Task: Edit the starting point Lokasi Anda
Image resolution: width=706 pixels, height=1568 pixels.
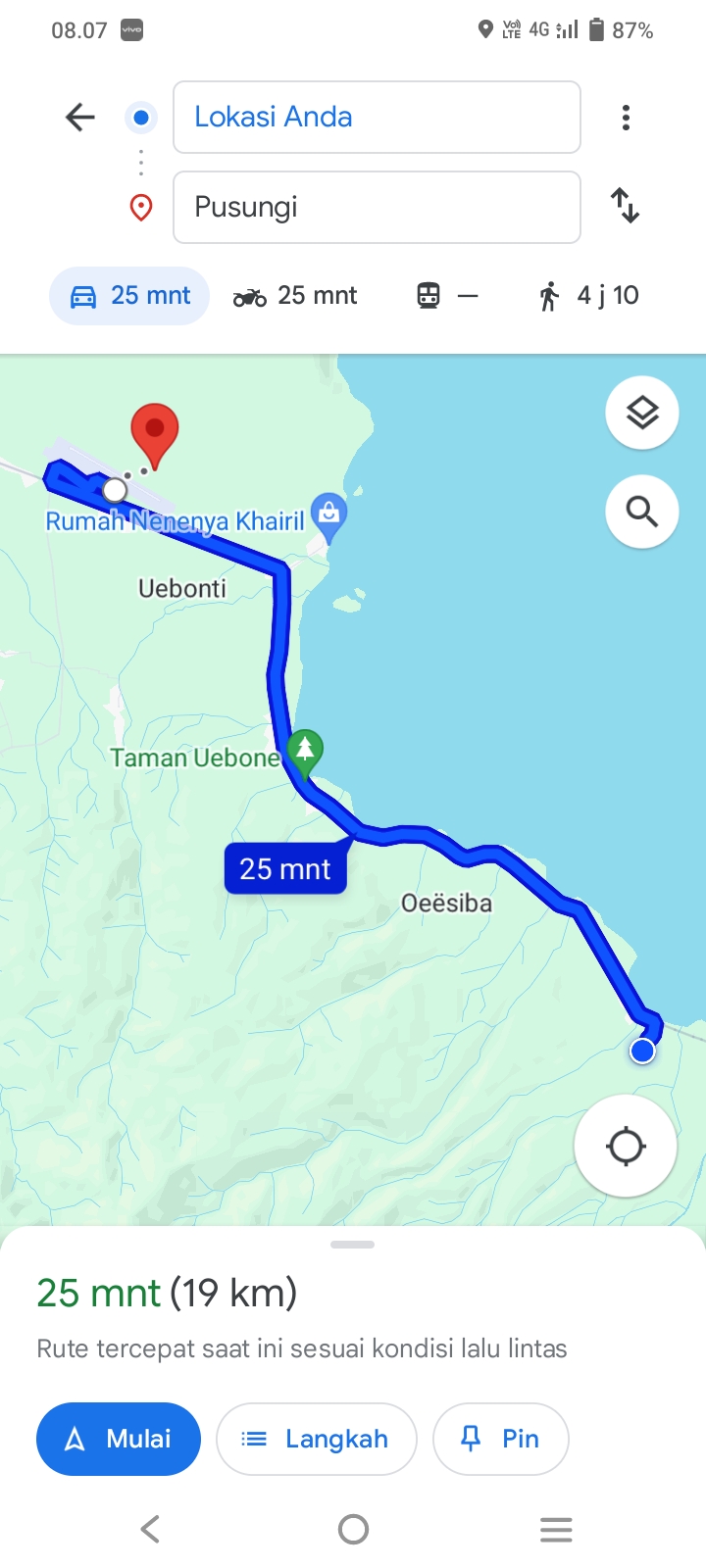Action: (377, 118)
